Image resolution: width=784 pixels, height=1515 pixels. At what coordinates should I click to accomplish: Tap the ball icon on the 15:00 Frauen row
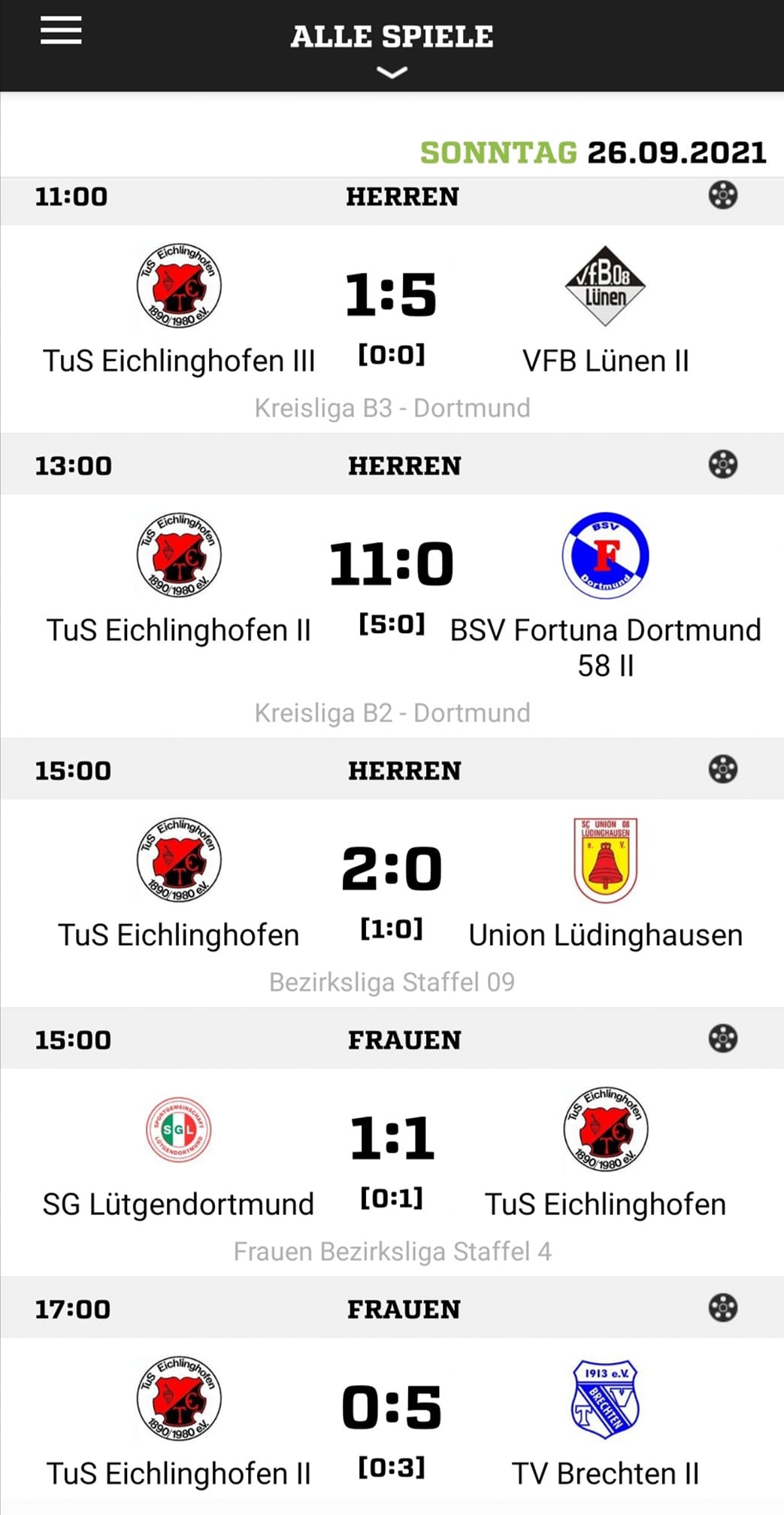click(x=722, y=1039)
